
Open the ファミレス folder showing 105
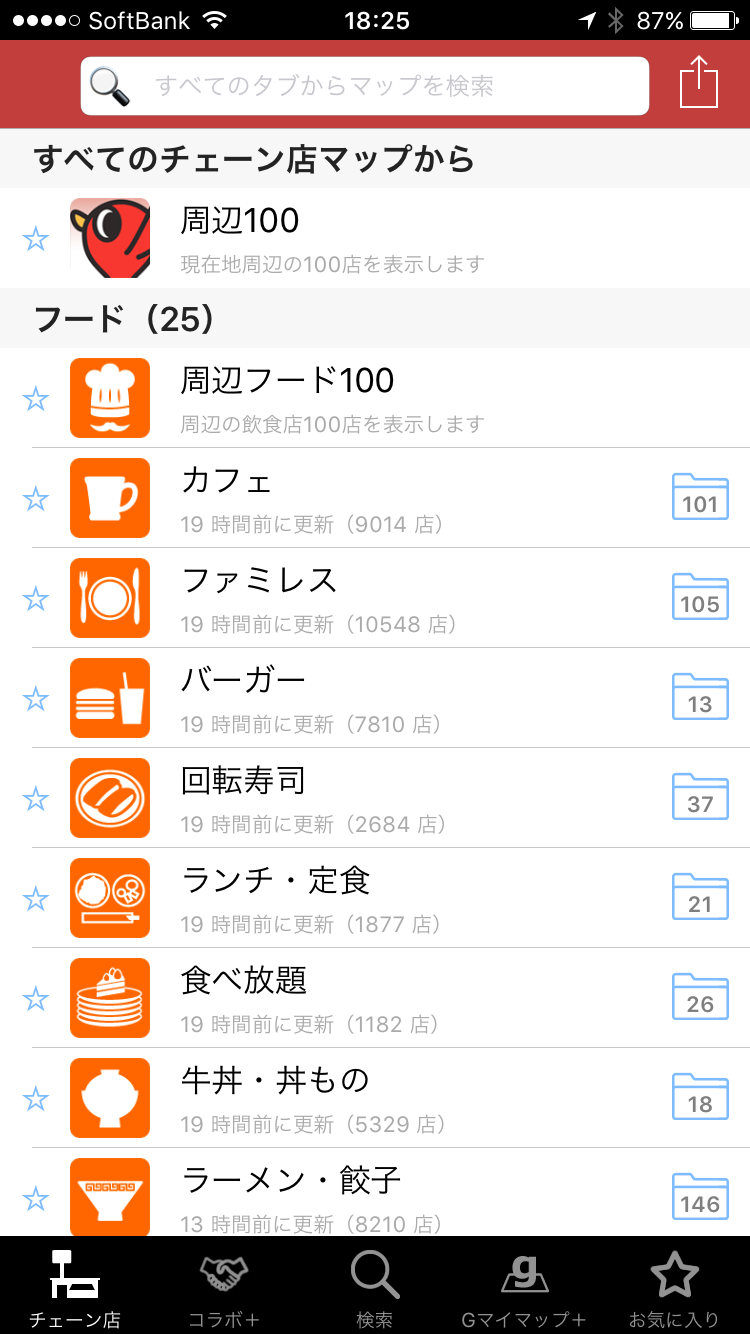[700, 597]
